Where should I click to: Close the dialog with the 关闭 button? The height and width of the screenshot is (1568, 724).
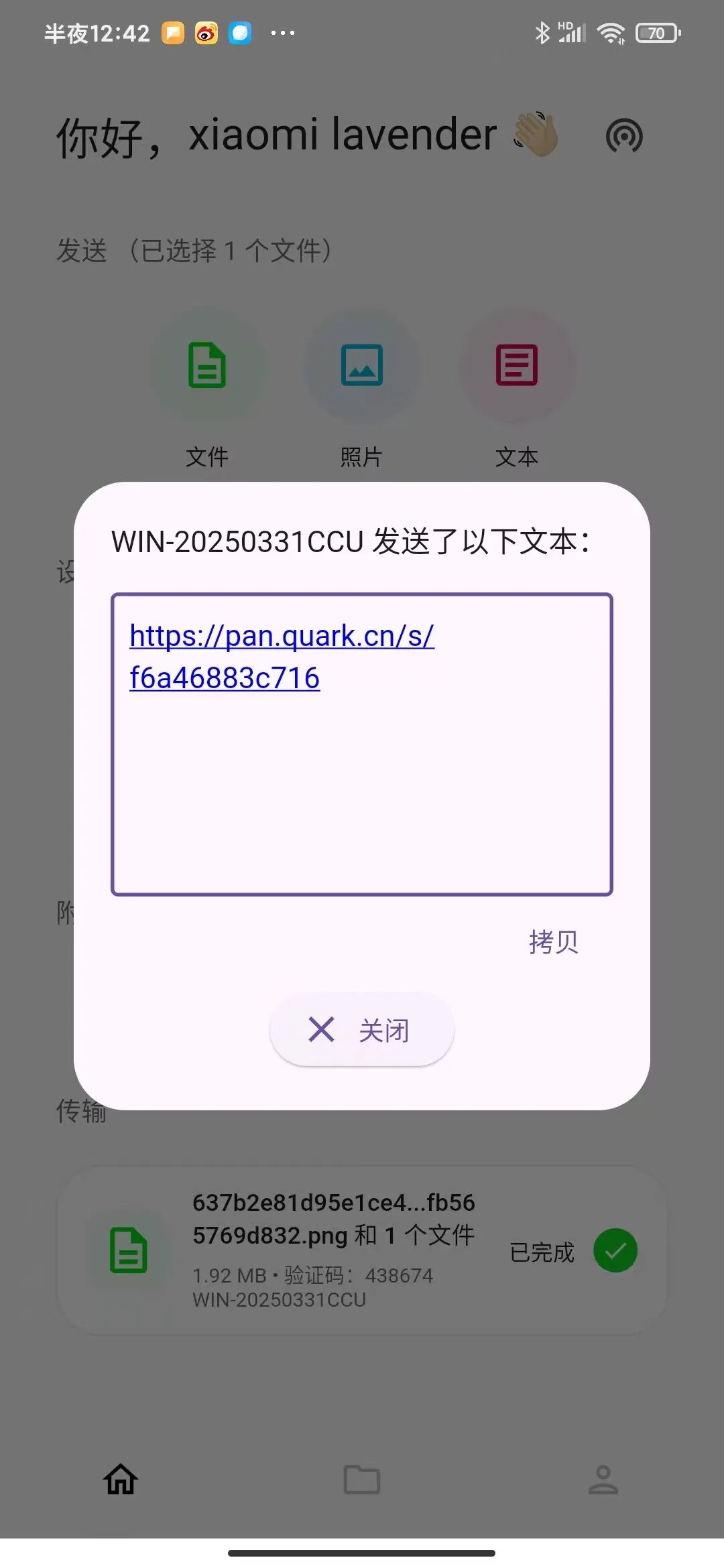(361, 1030)
